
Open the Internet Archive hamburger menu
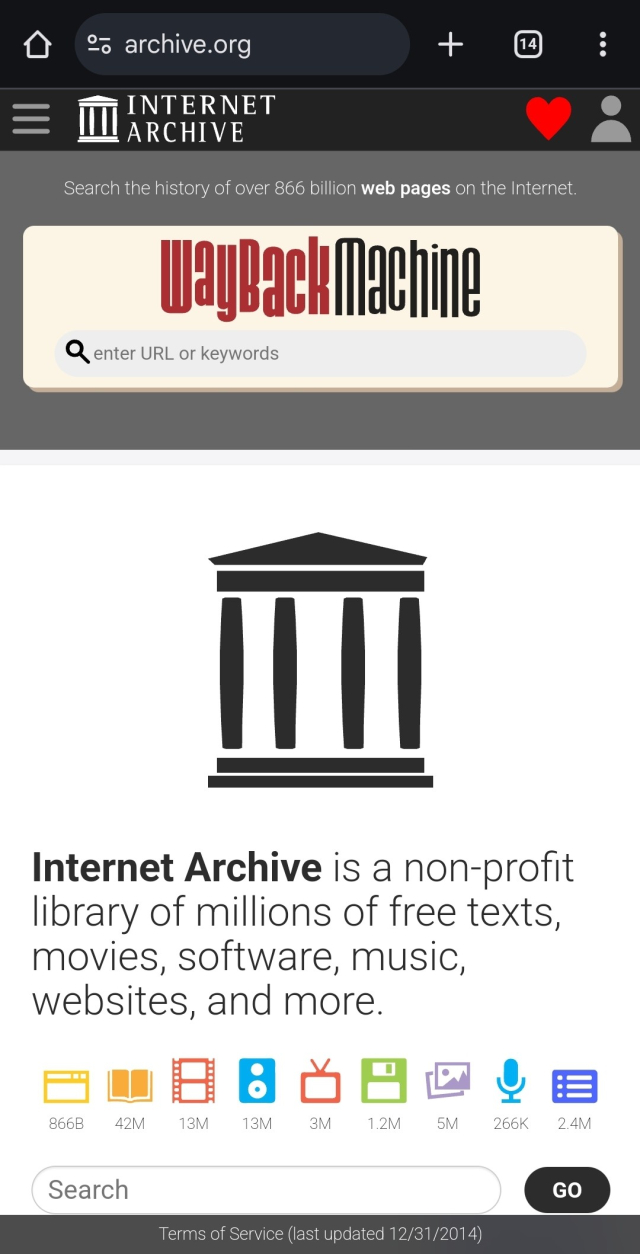tap(31, 119)
